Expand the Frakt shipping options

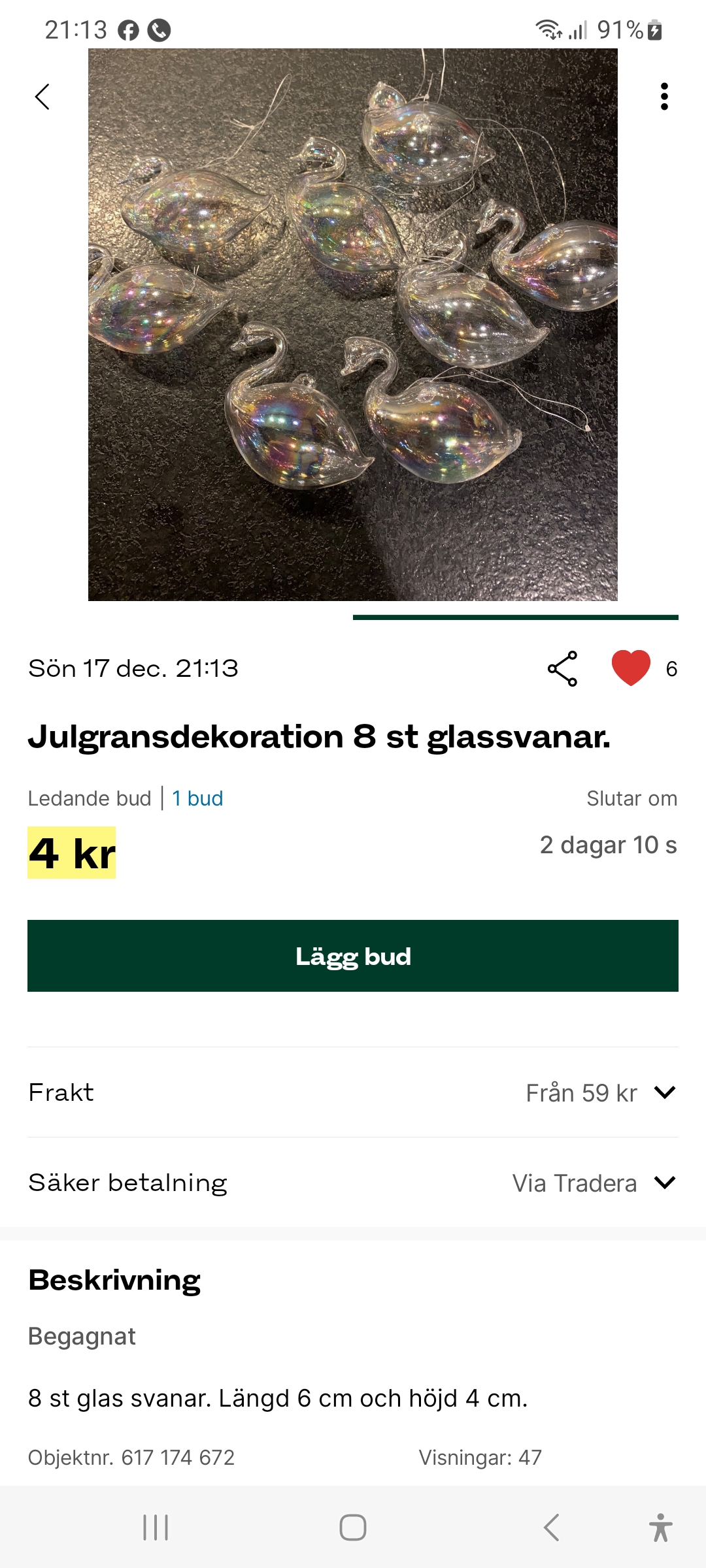(664, 1092)
